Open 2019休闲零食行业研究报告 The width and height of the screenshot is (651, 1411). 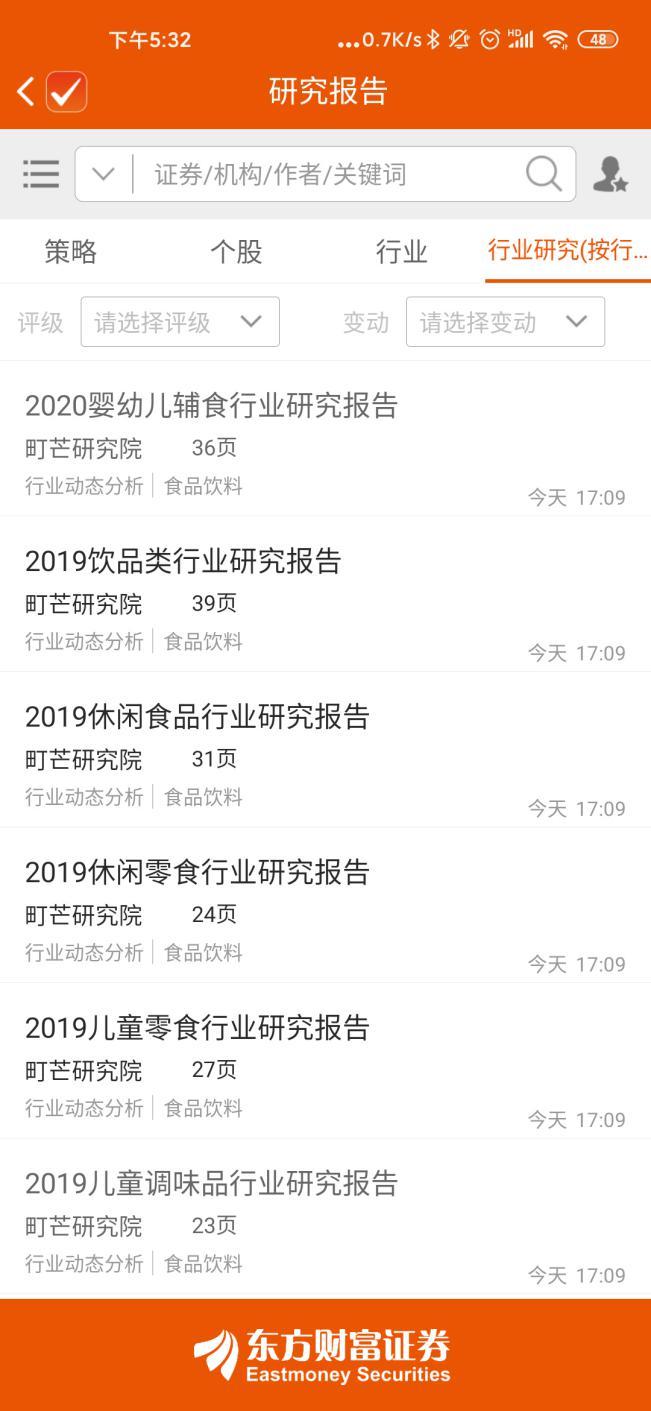tap(325, 905)
